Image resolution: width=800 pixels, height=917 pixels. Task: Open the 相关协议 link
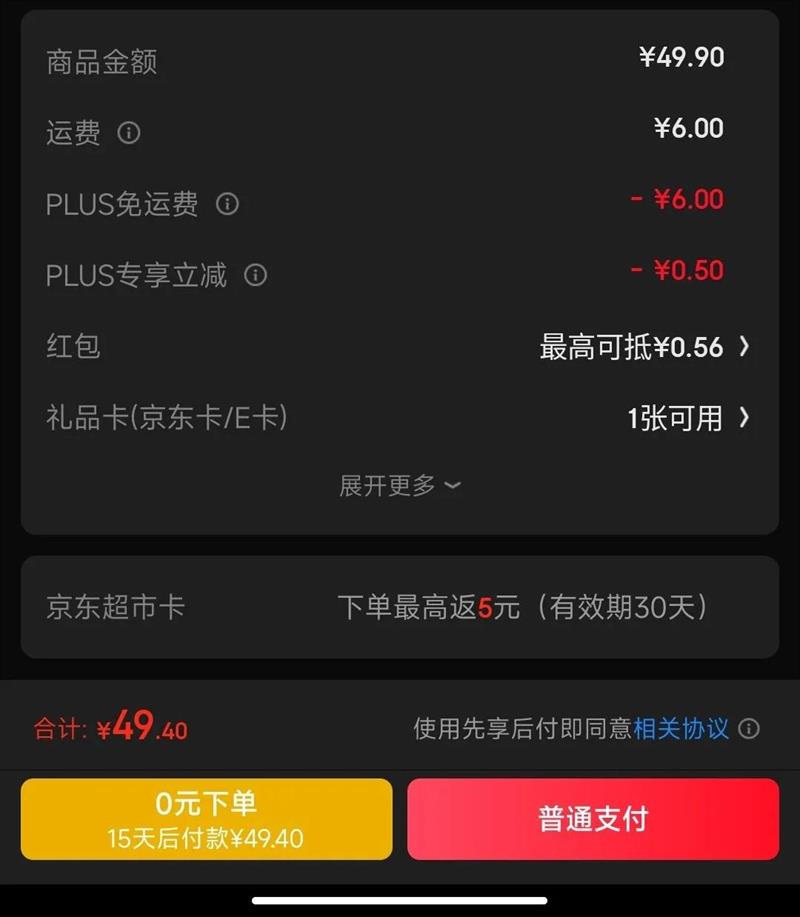[681, 728]
